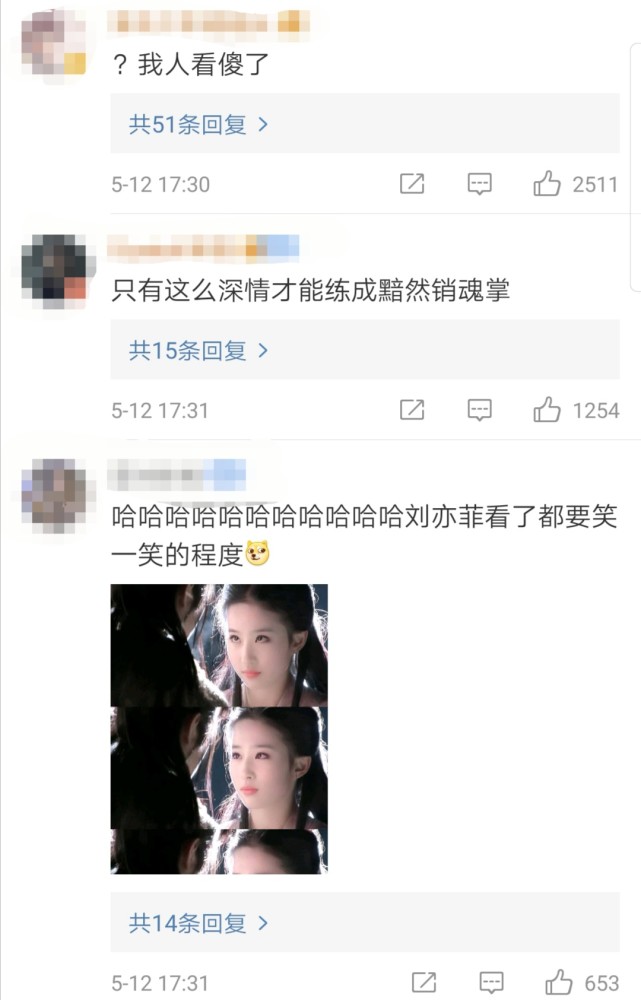Repost the 黯然销魂掌 comment

click(412, 410)
